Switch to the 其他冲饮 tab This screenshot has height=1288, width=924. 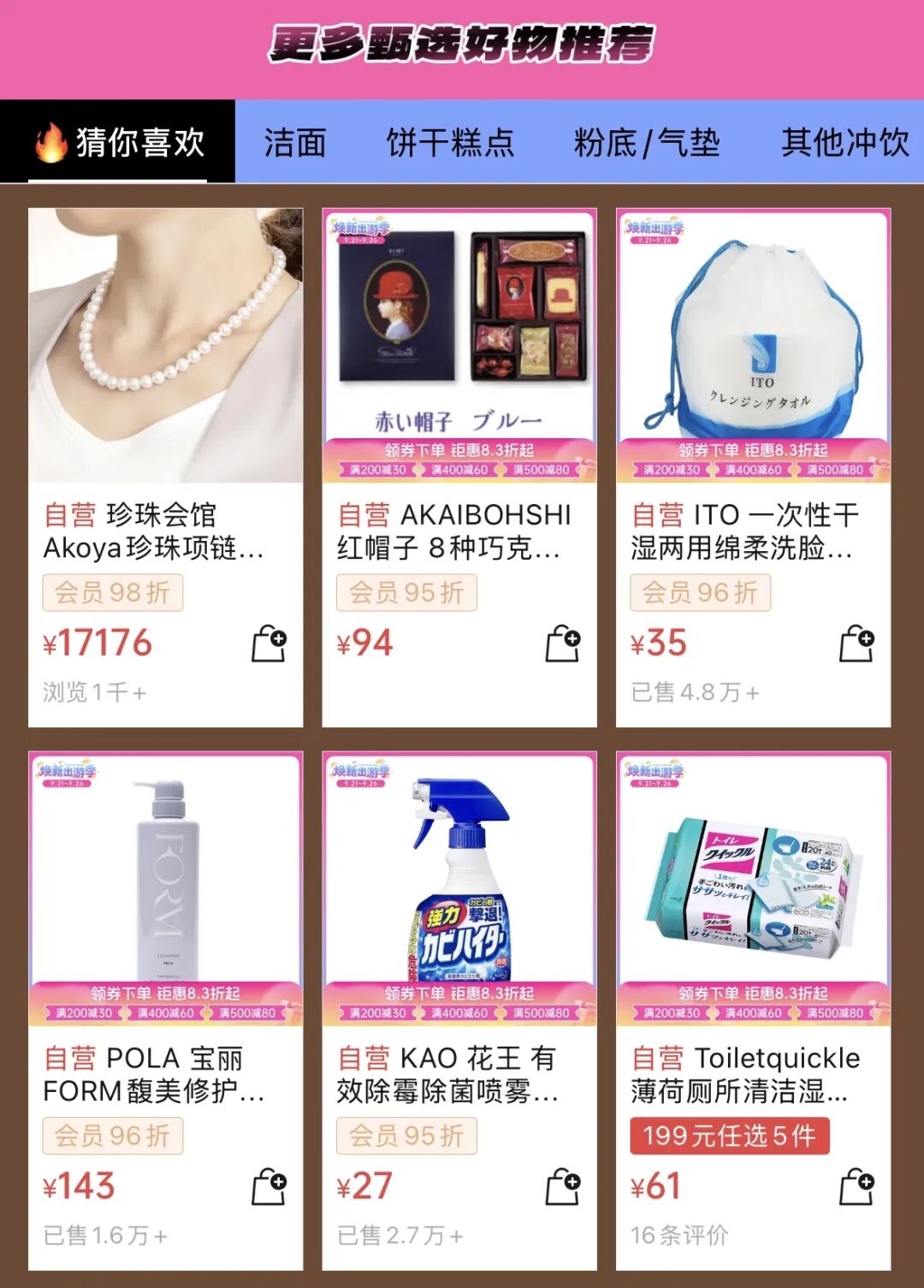(x=844, y=142)
